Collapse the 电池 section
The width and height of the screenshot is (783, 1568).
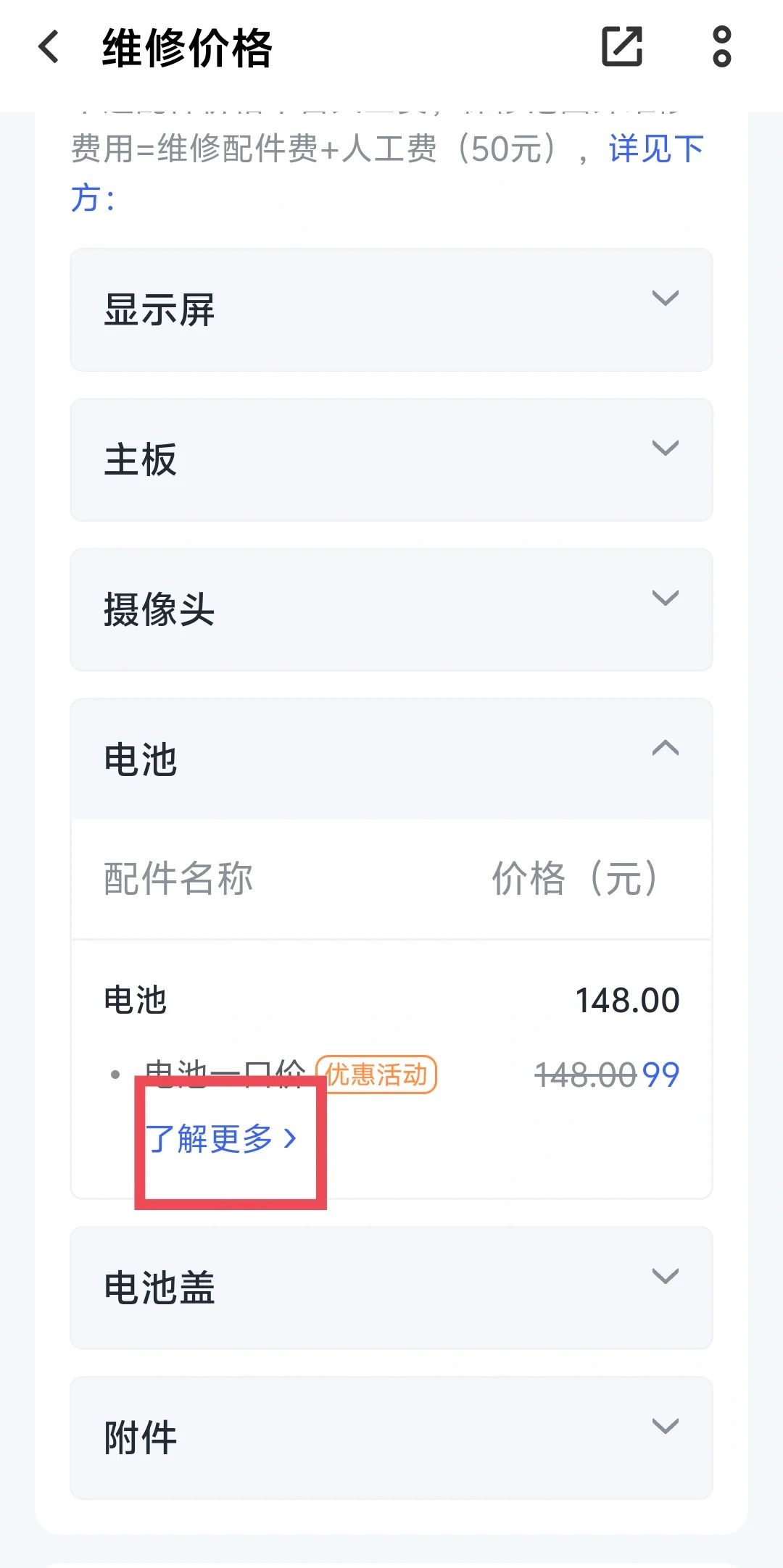[x=391, y=759]
